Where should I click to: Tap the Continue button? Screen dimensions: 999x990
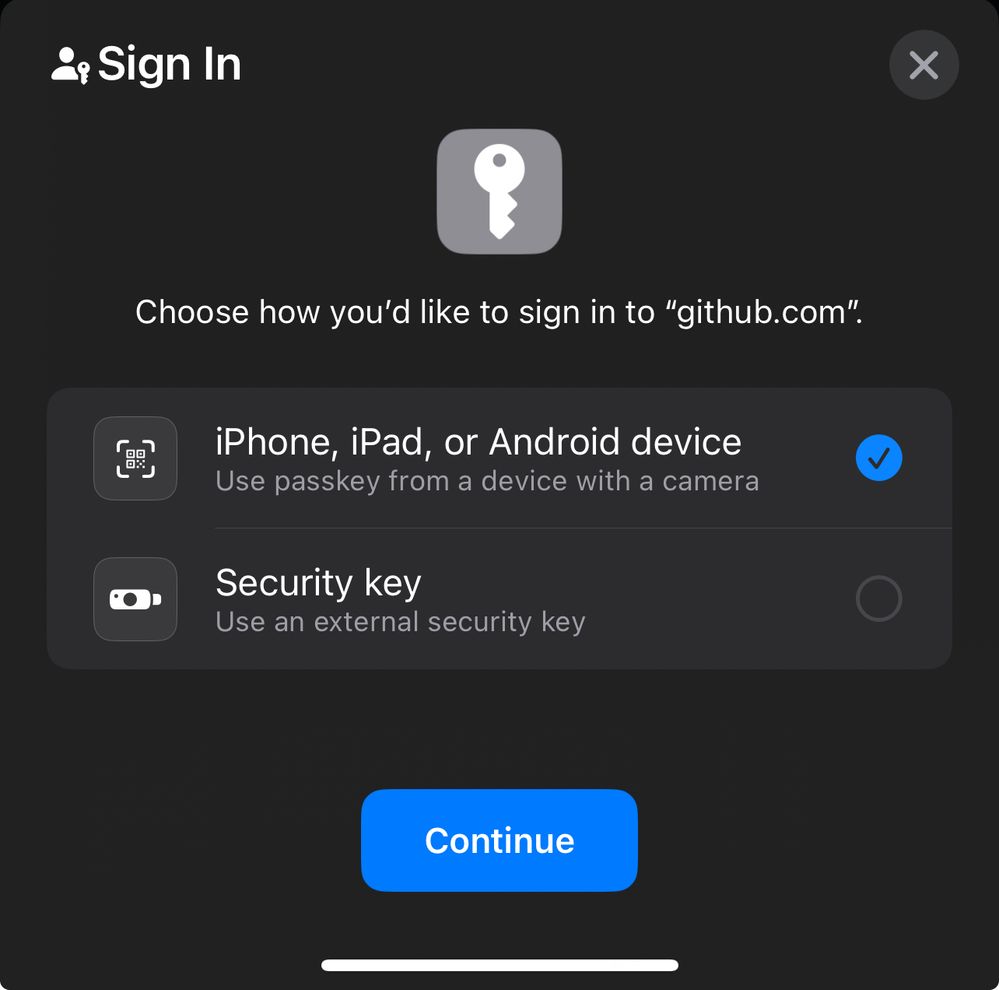point(499,840)
